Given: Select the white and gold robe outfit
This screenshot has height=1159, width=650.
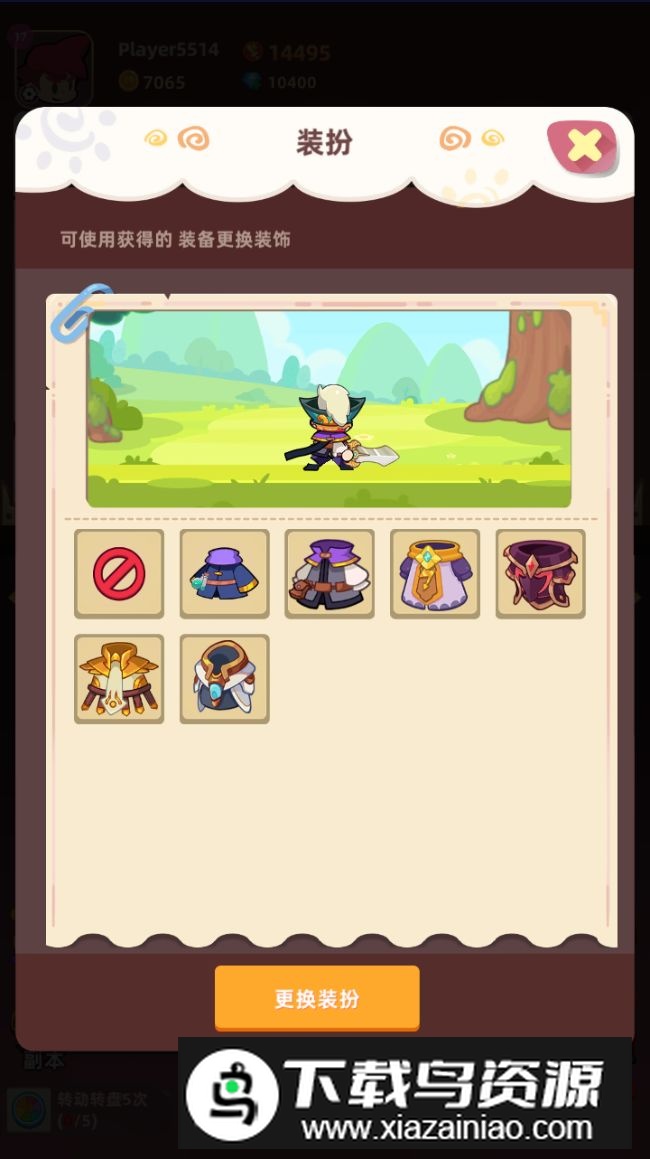Looking at the screenshot, I should [435, 574].
